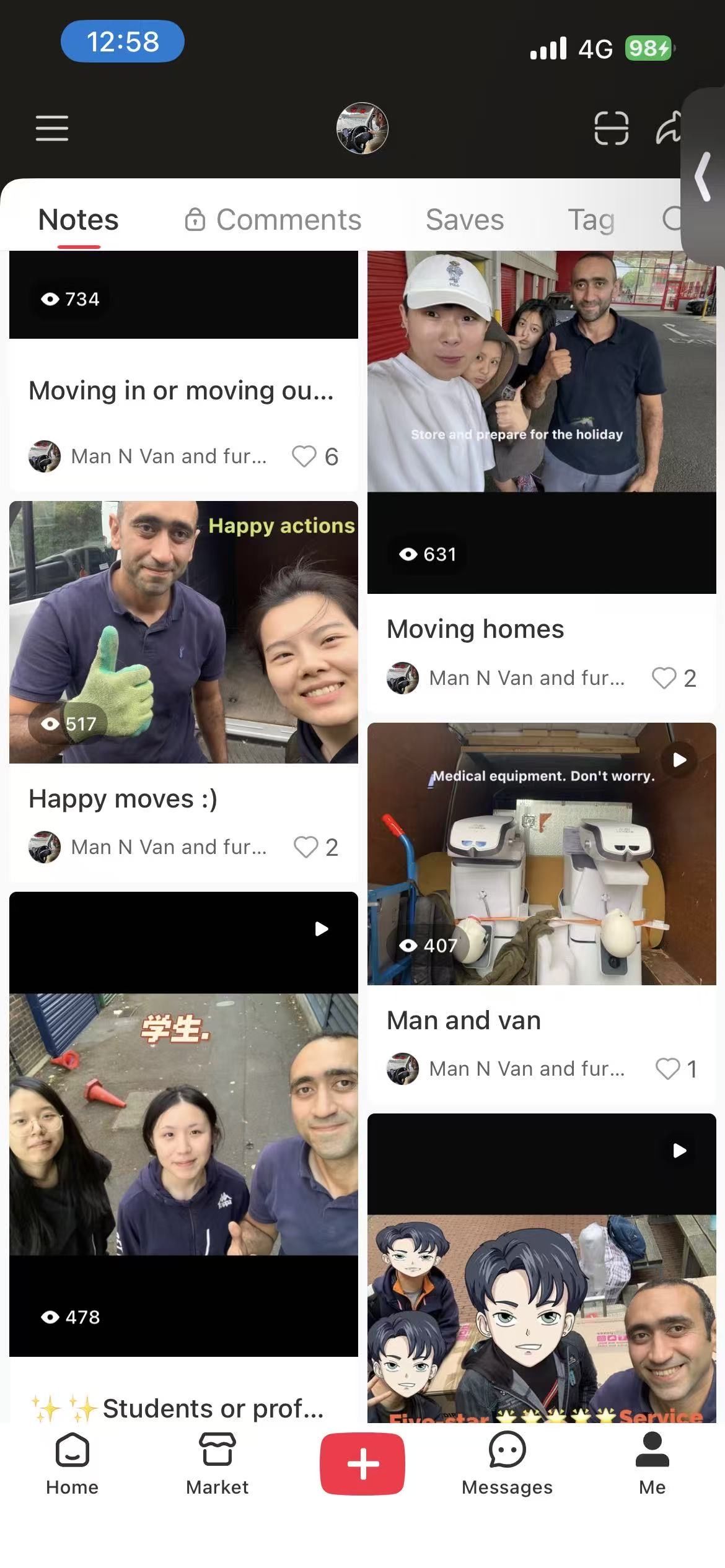Like the "Moving homes" note
The width and height of the screenshot is (725, 1568).
[664, 678]
